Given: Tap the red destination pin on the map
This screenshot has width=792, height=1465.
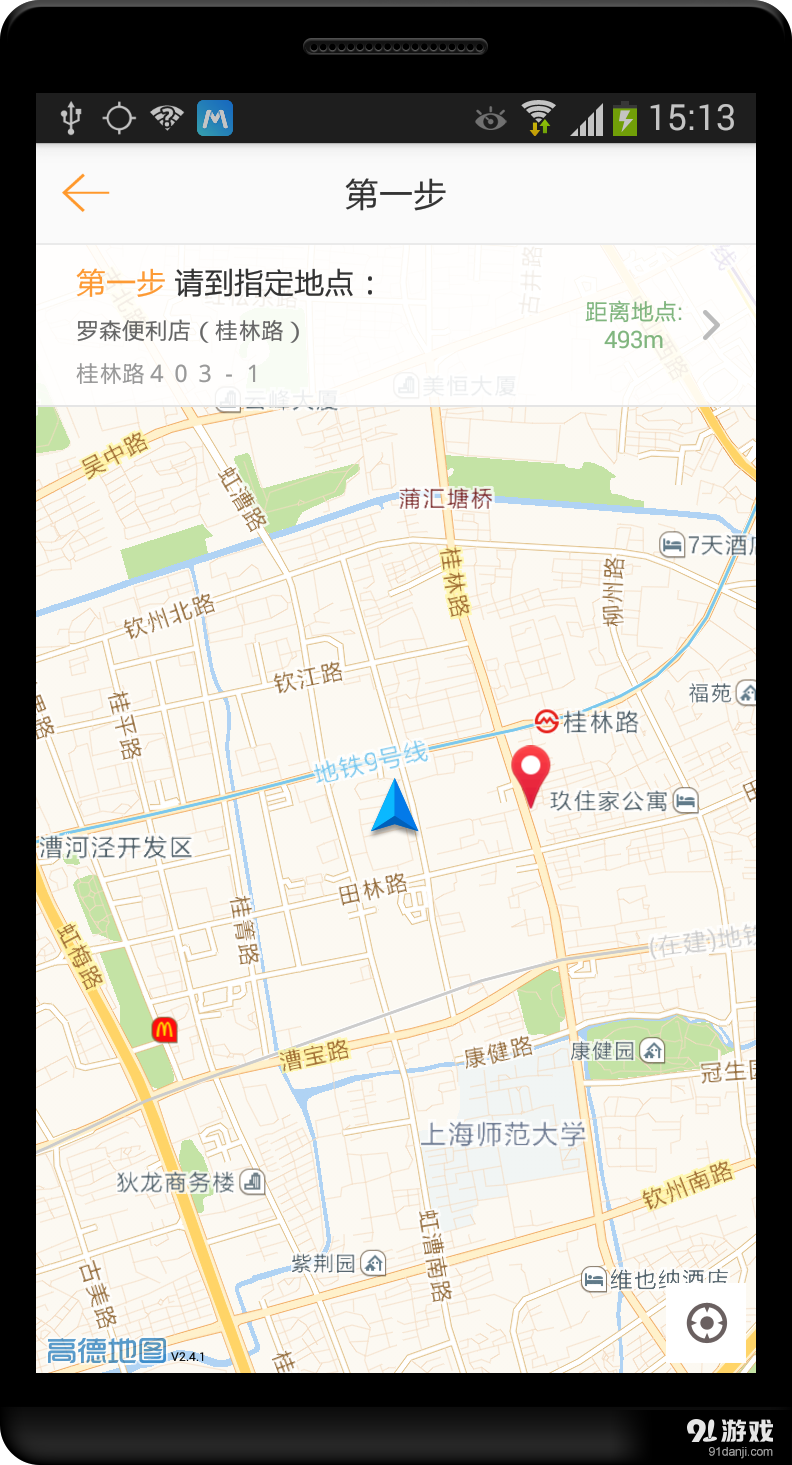Looking at the screenshot, I should click(531, 775).
